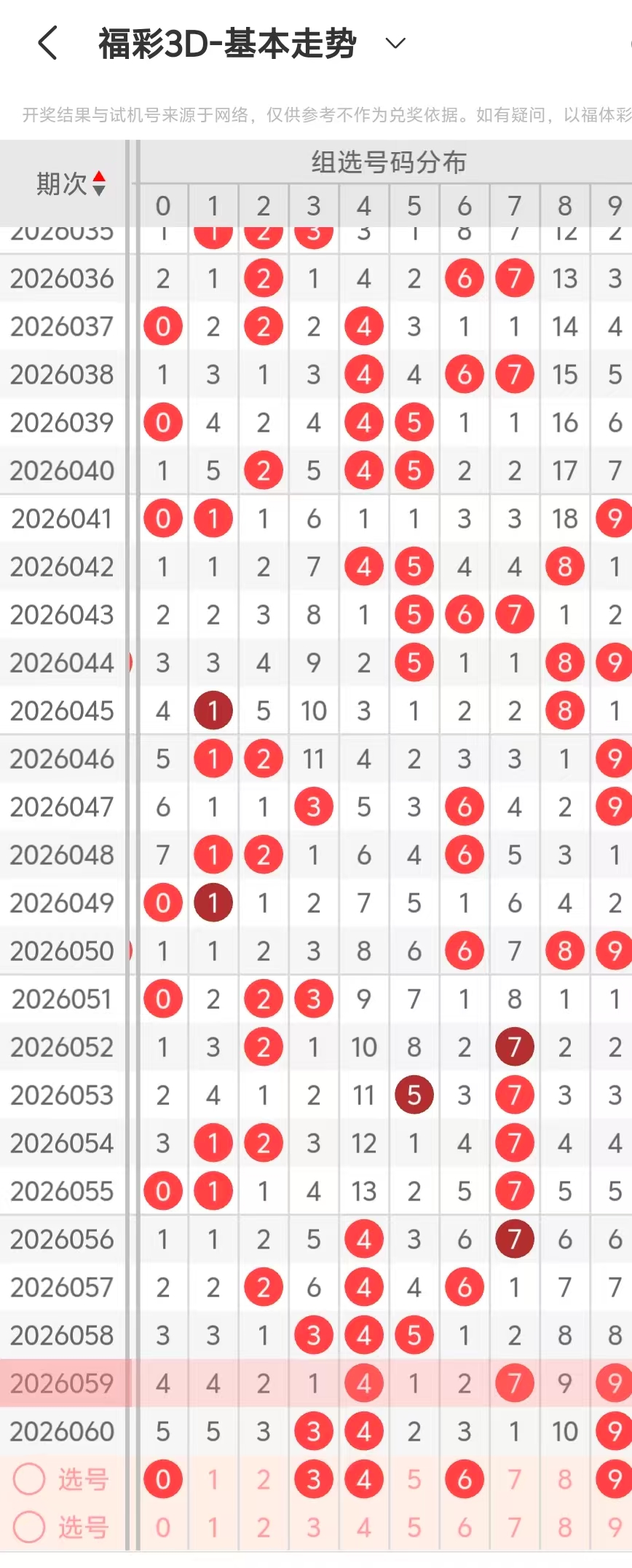Deselect highlighted number 3 in 选号 row

pos(314,1480)
